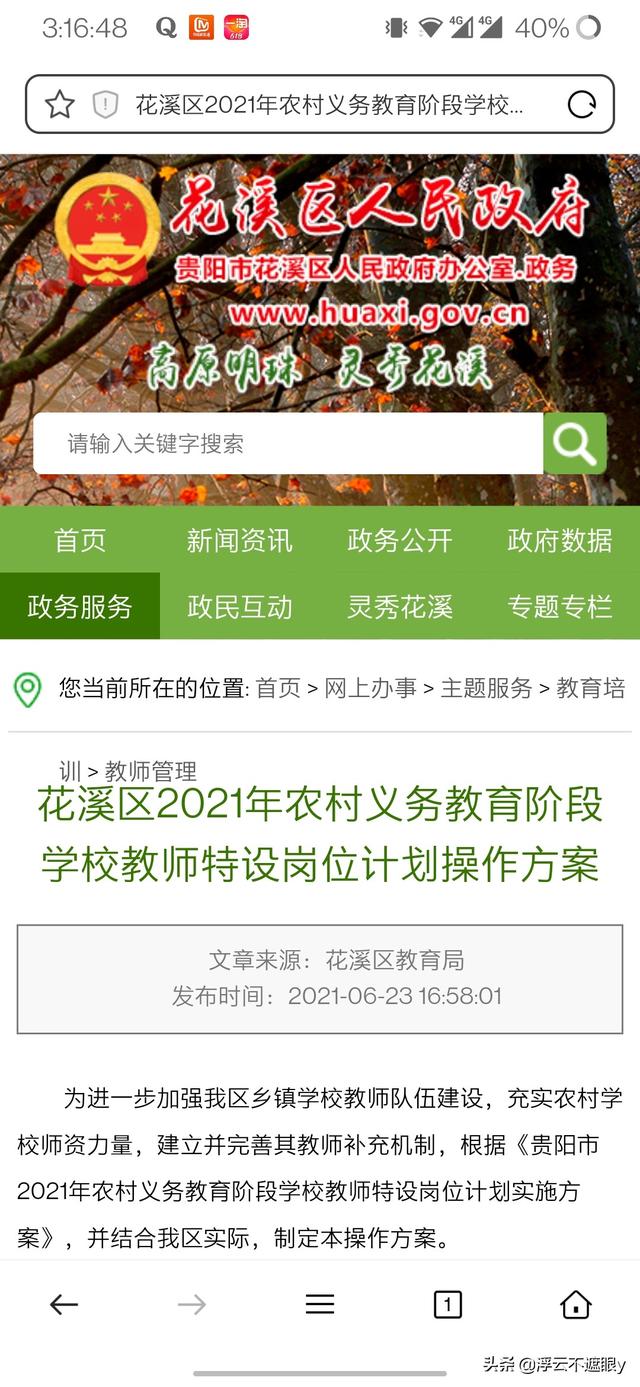Go to the browser home page

pos(575,1304)
